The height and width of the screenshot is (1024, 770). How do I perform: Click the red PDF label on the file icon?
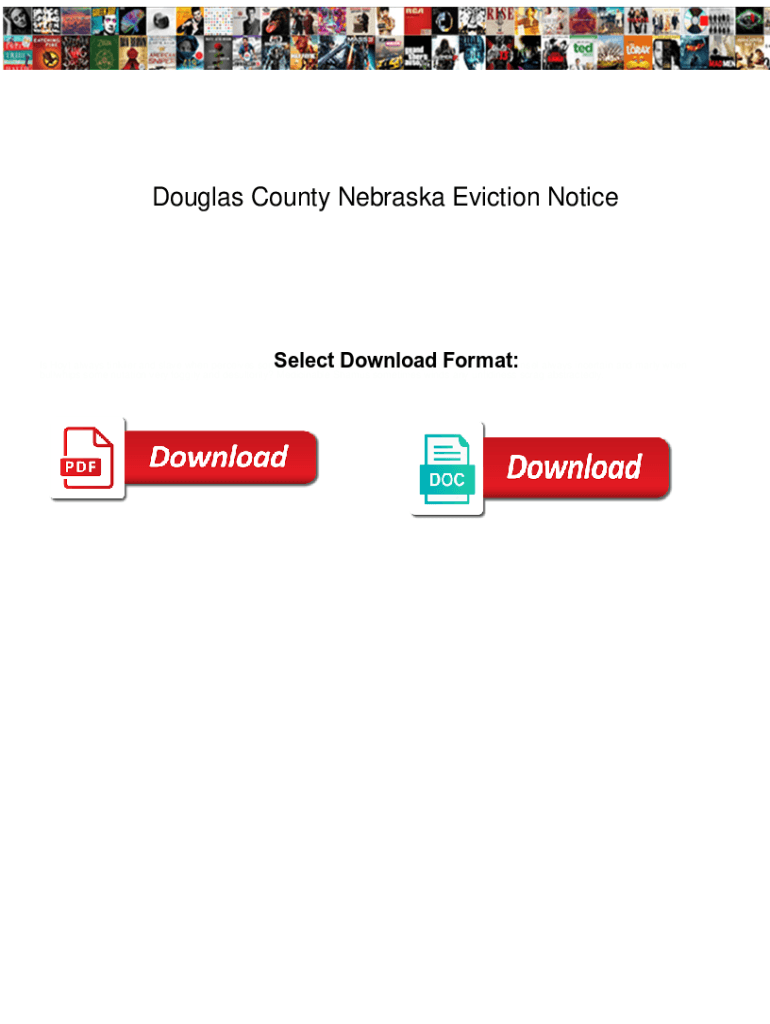(83, 468)
